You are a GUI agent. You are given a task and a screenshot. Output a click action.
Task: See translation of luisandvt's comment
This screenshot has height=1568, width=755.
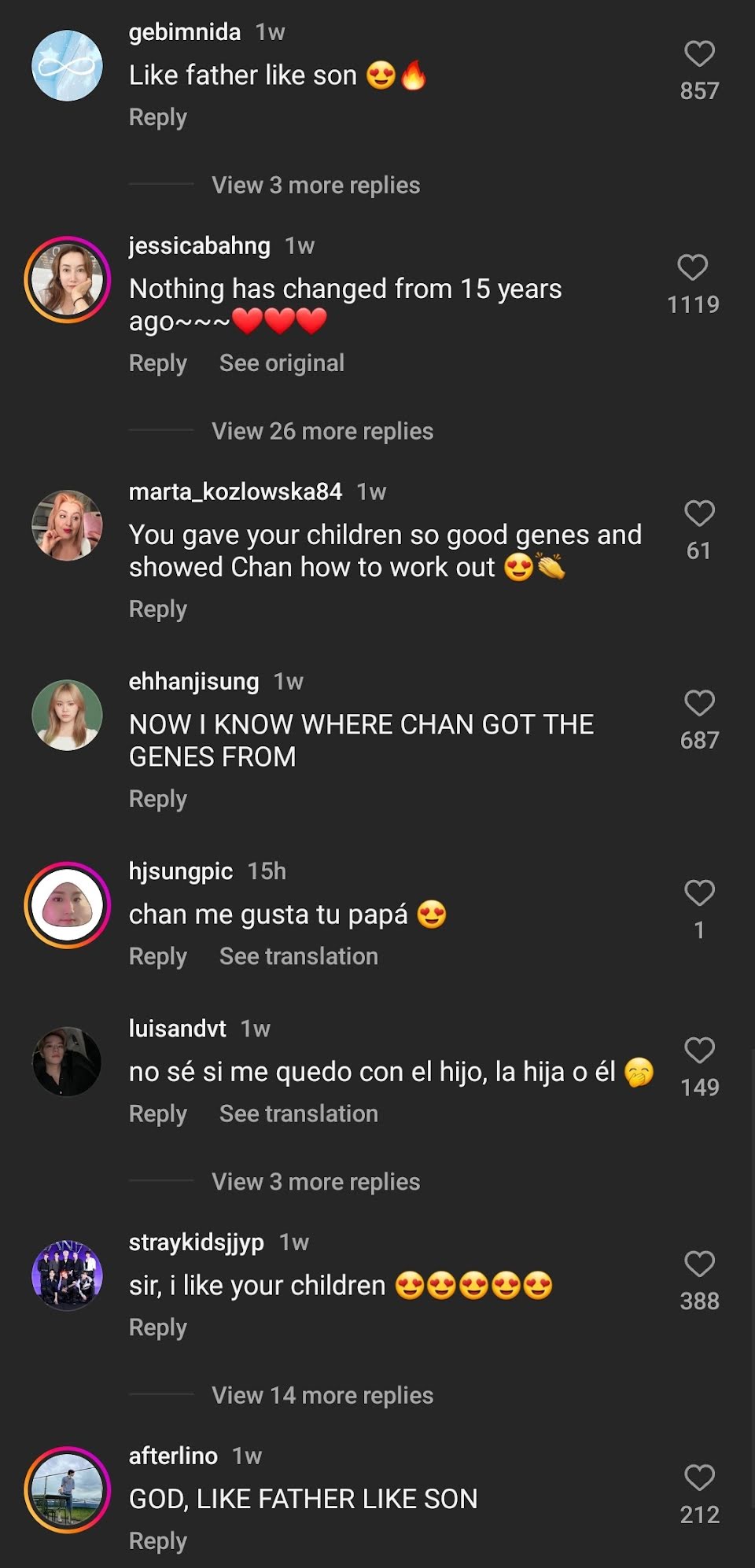pos(298,1113)
